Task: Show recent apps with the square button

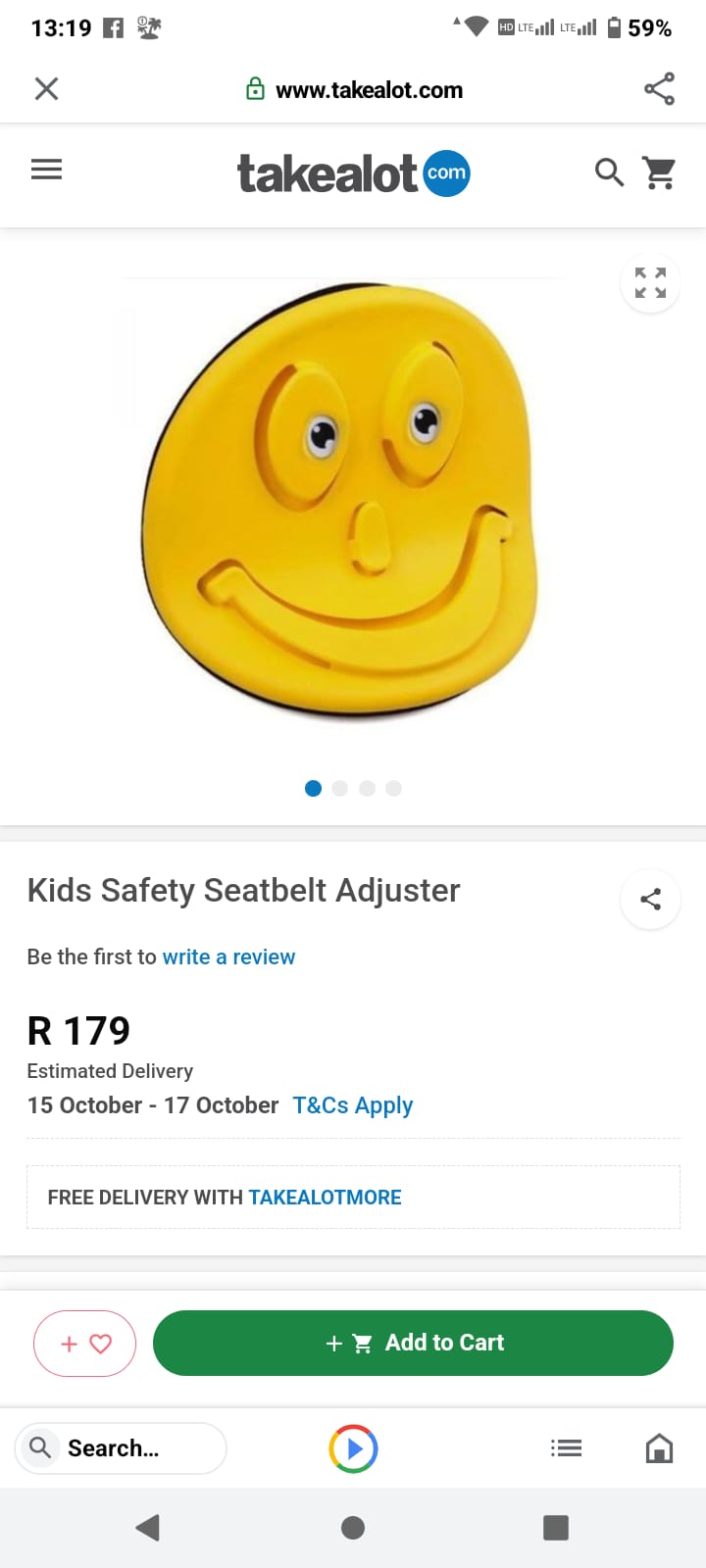Action: tap(556, 1527)
